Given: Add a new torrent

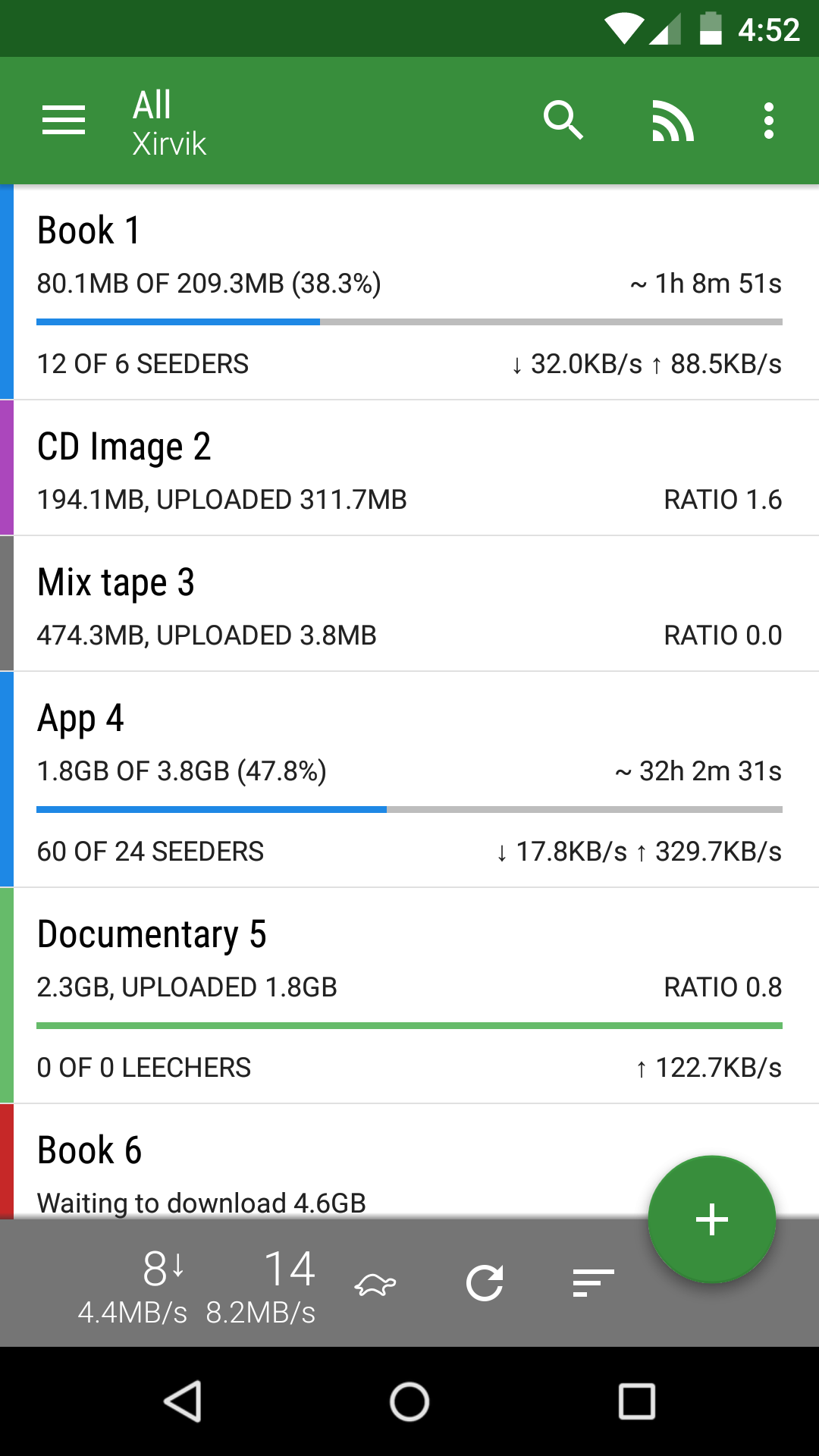Looking at the screenshot, I should click(711, 1219).
